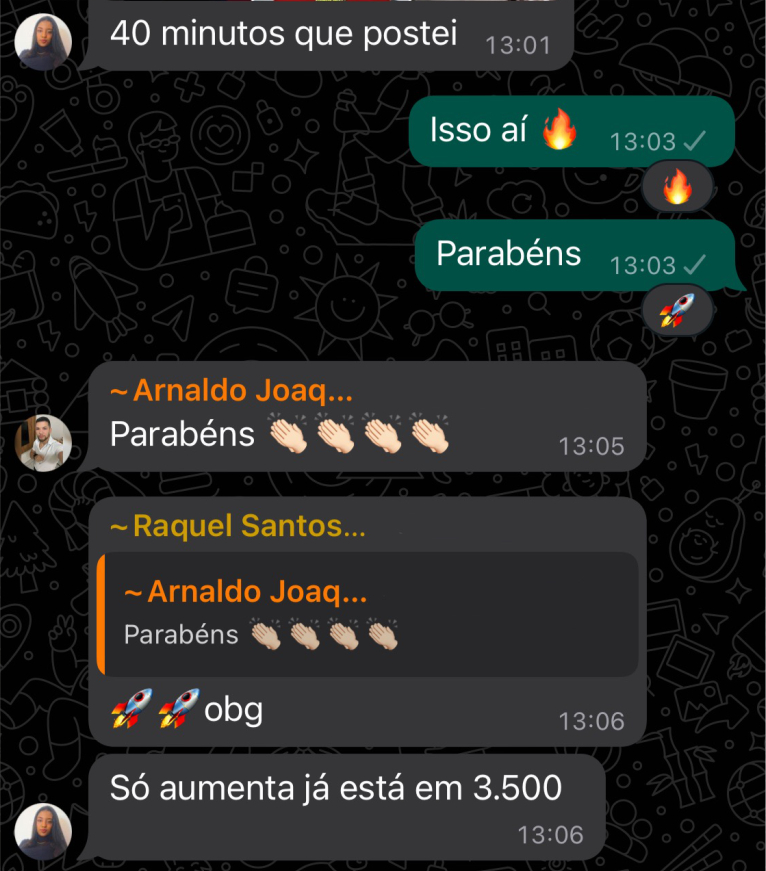This screenshot has width=766, height=871.
Task: Tap Arnaldo's profile photo beside his Parabéns message
Action: click(x=44, y=443)
